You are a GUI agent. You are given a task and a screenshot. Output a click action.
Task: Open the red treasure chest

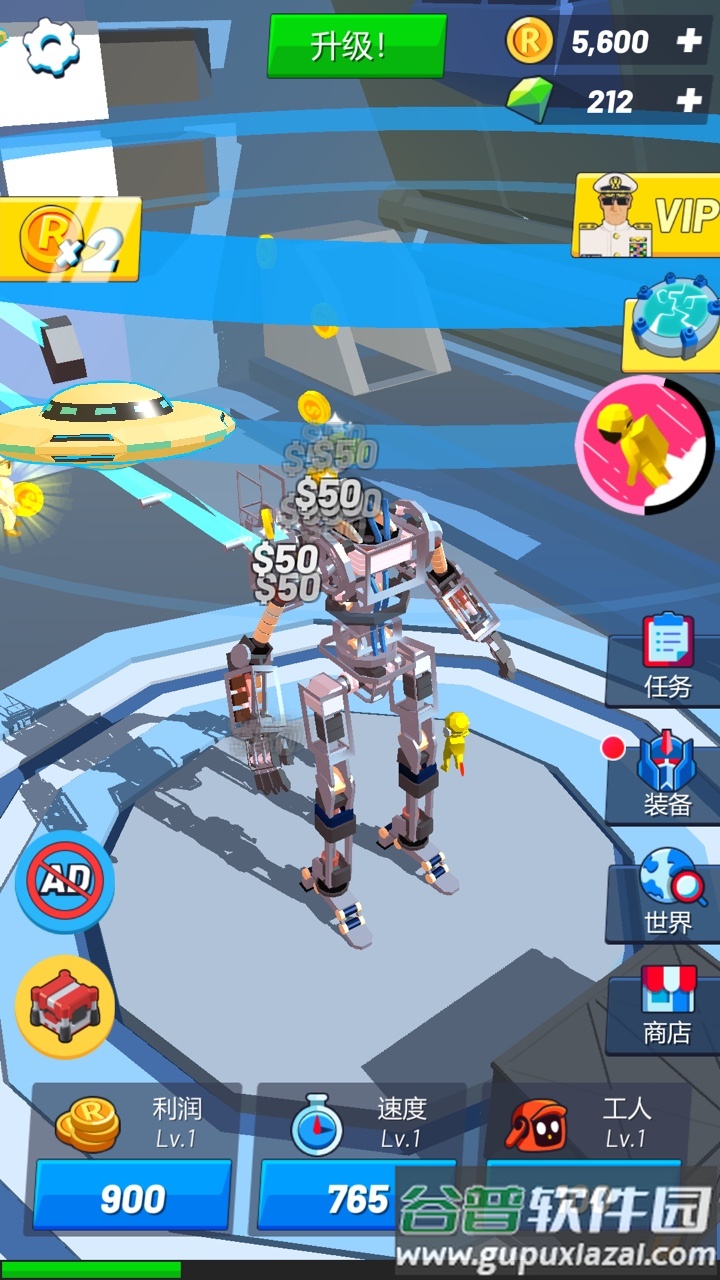[x=65, y=1006]
